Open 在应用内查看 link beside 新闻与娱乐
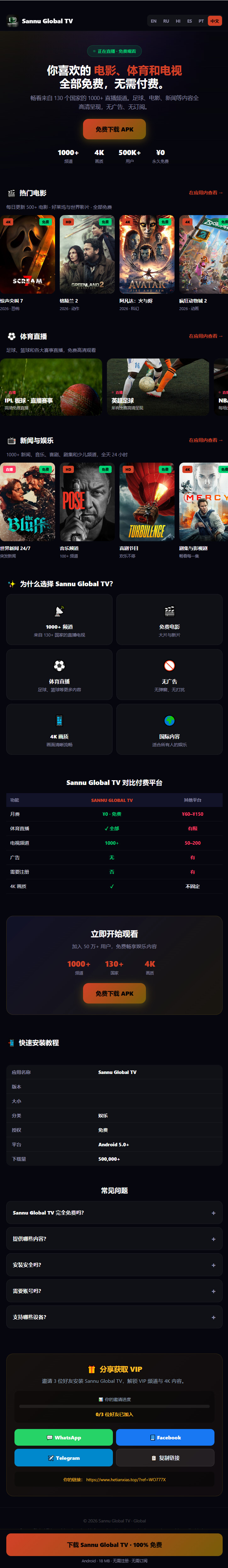Viewport: 228px width, 1568px height. (205, 440)
